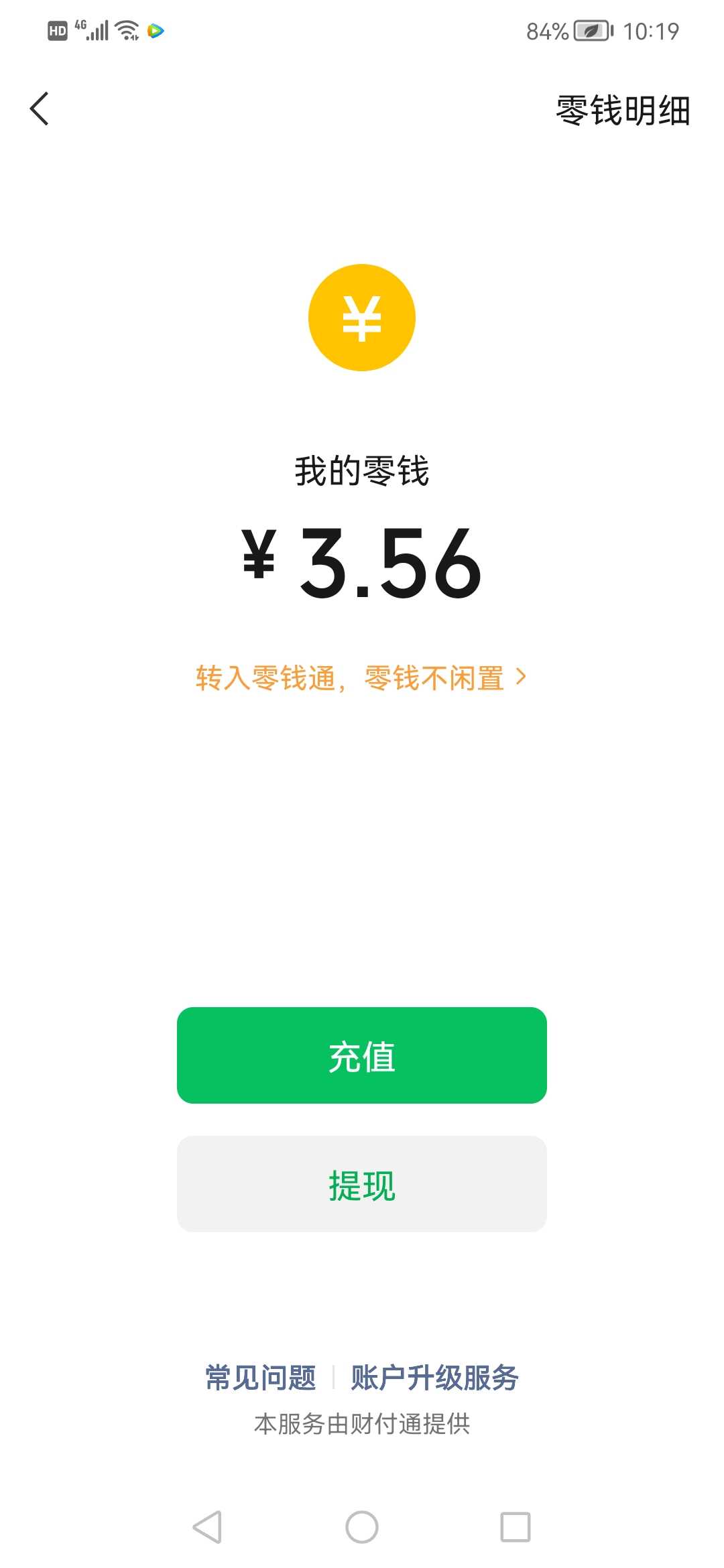Tap the 提现 withdraw button
This screenshot has width=724, height=1568.
coord(362,1184)
